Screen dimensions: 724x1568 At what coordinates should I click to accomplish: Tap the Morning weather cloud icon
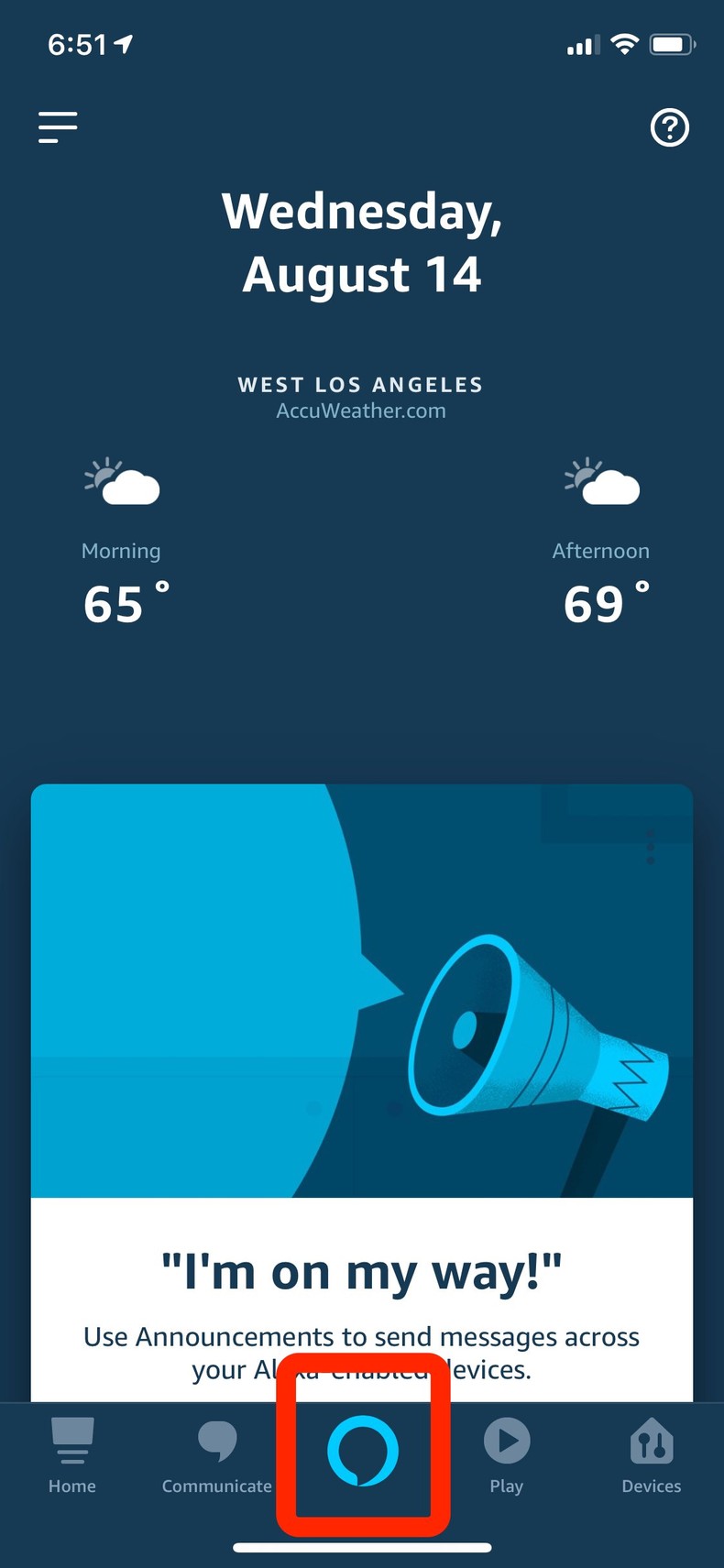click(x=122, y=484)
